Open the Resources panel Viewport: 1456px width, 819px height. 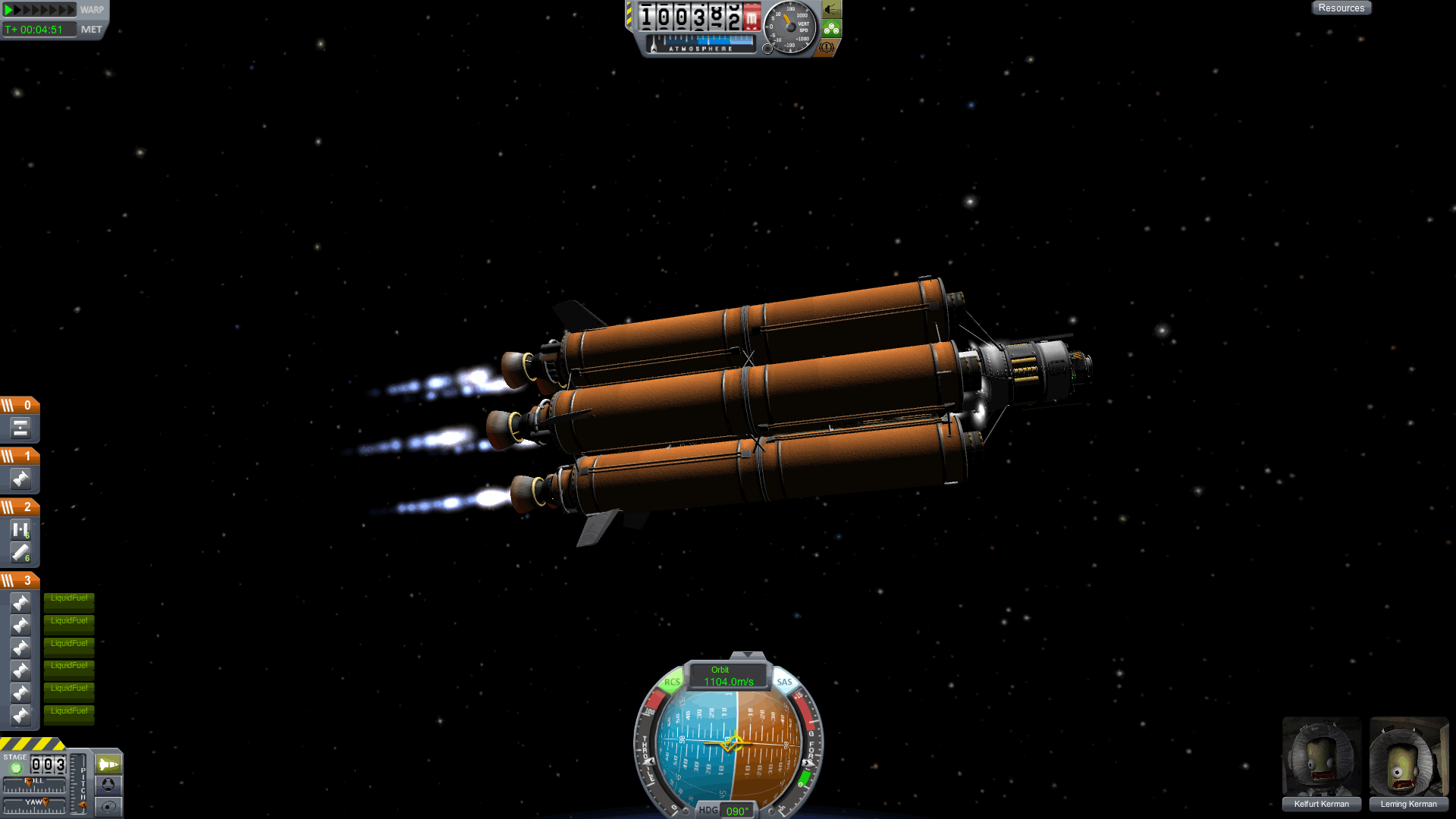(1341, 8)
